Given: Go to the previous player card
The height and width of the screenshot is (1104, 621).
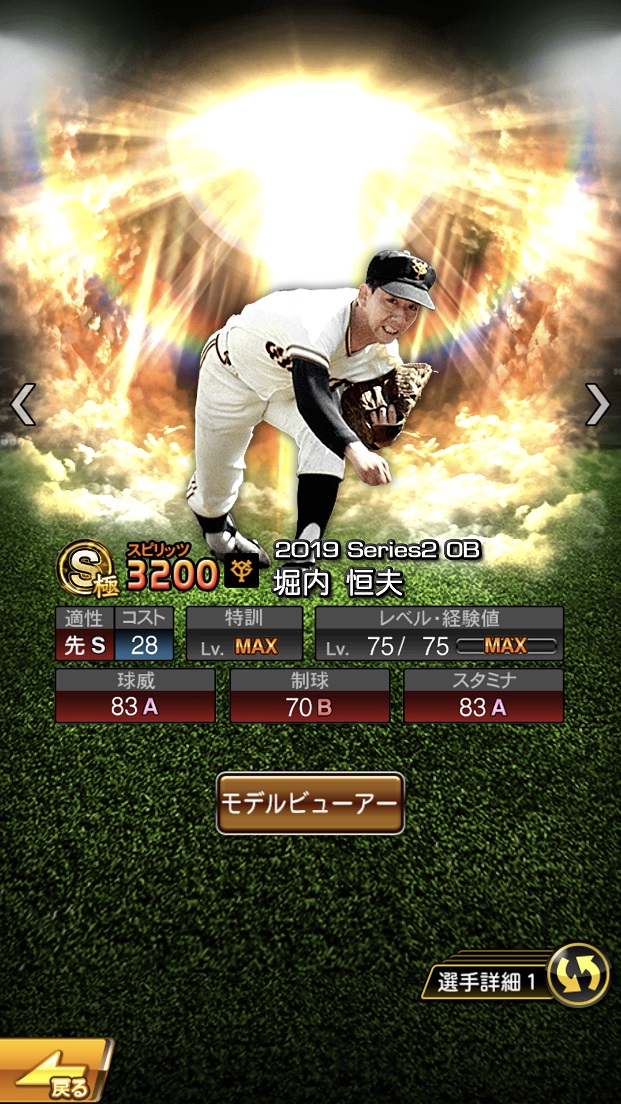Looking at the screenshot, I should [x=22, y=404].
